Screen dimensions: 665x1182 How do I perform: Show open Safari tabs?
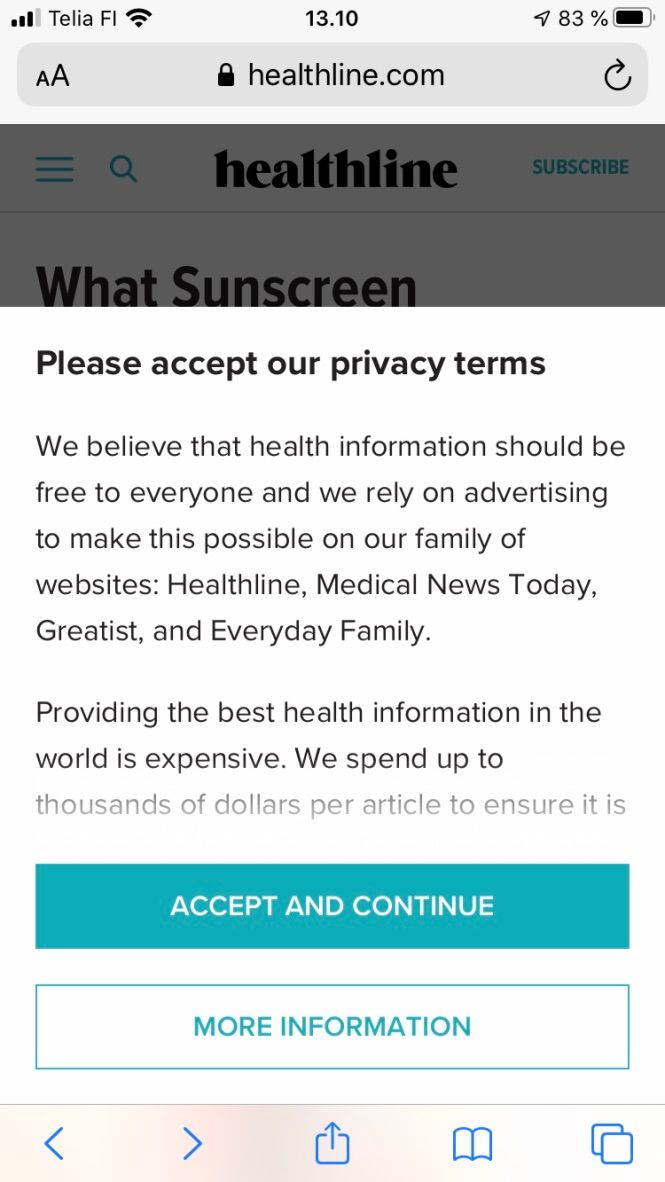[611, 1143]
